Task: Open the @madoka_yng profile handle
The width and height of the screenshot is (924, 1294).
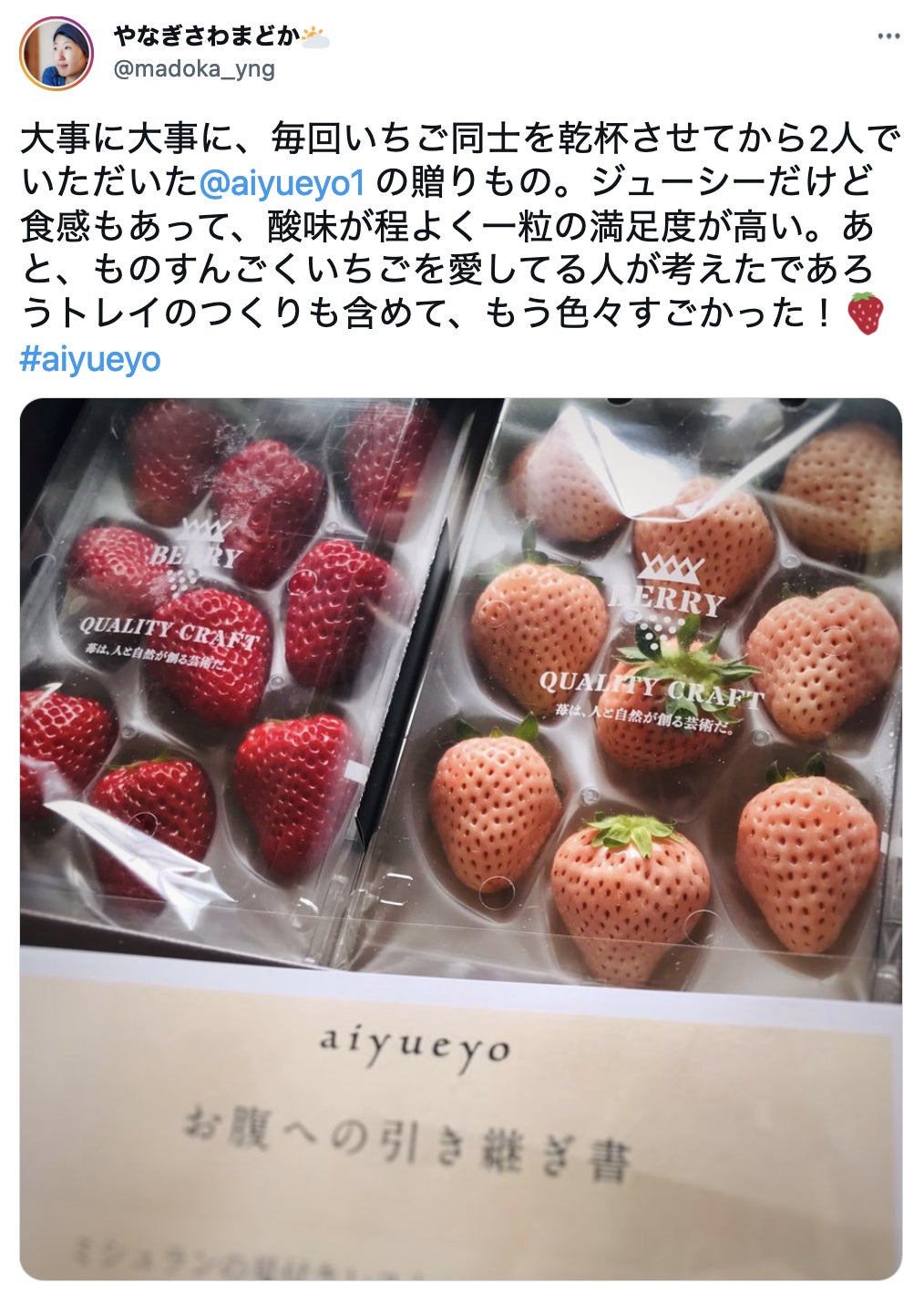Action: coord(193,69)
